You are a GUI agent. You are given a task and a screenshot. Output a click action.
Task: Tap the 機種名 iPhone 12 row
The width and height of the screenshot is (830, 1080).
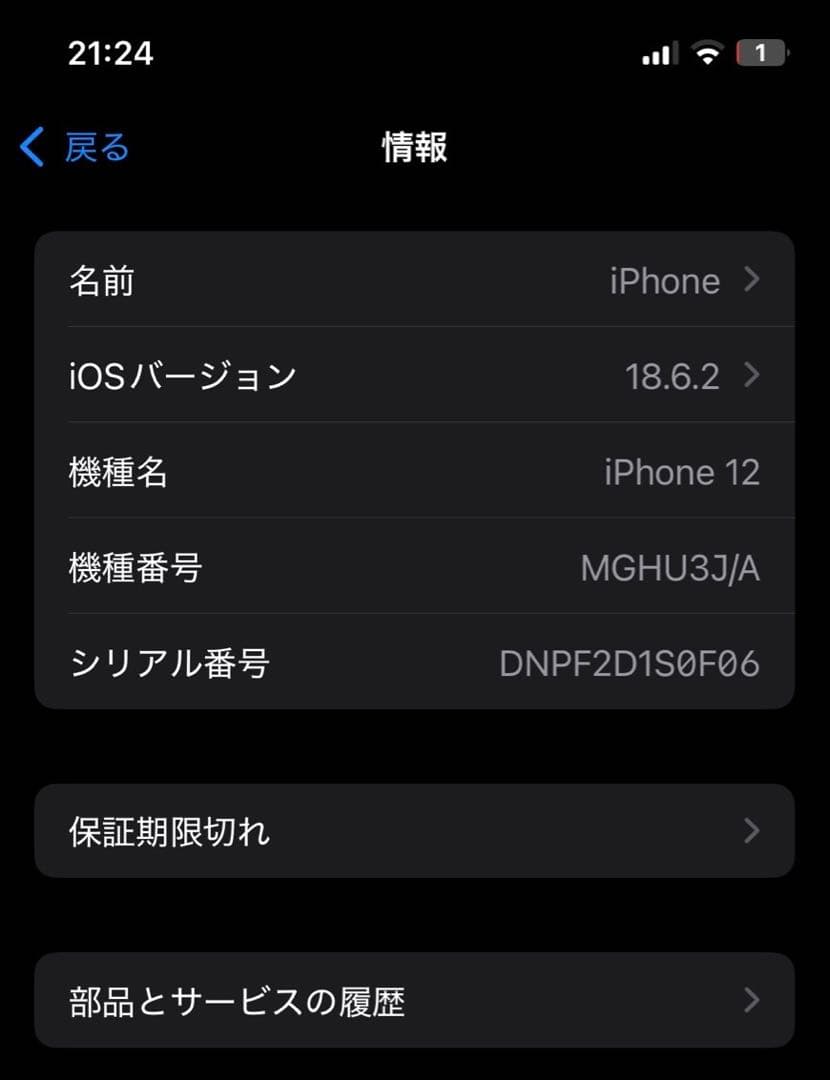click(x=415, y=472)
